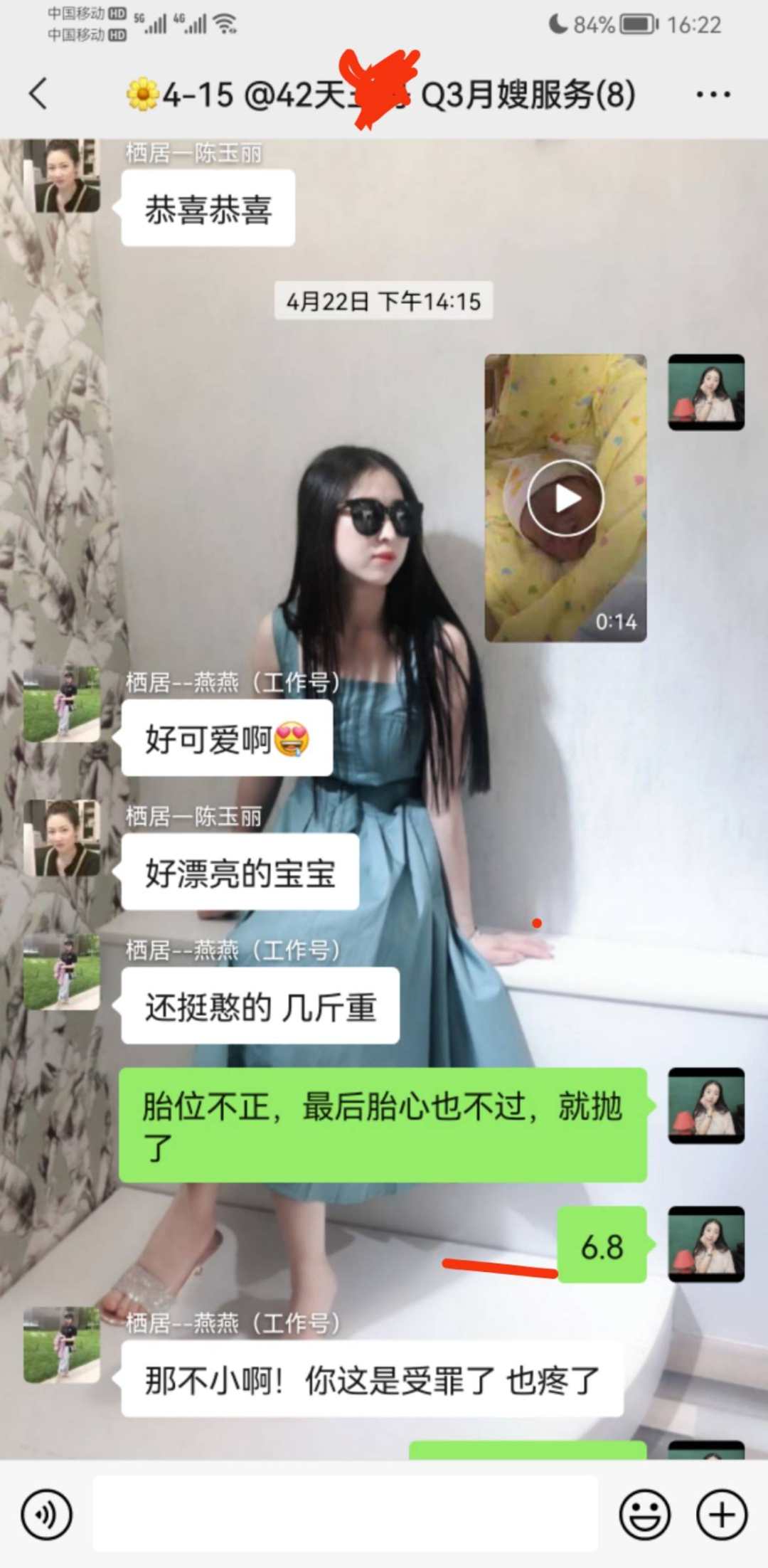View 燕燕's profile beside 好可爱啊

click(x=63, y=704)
